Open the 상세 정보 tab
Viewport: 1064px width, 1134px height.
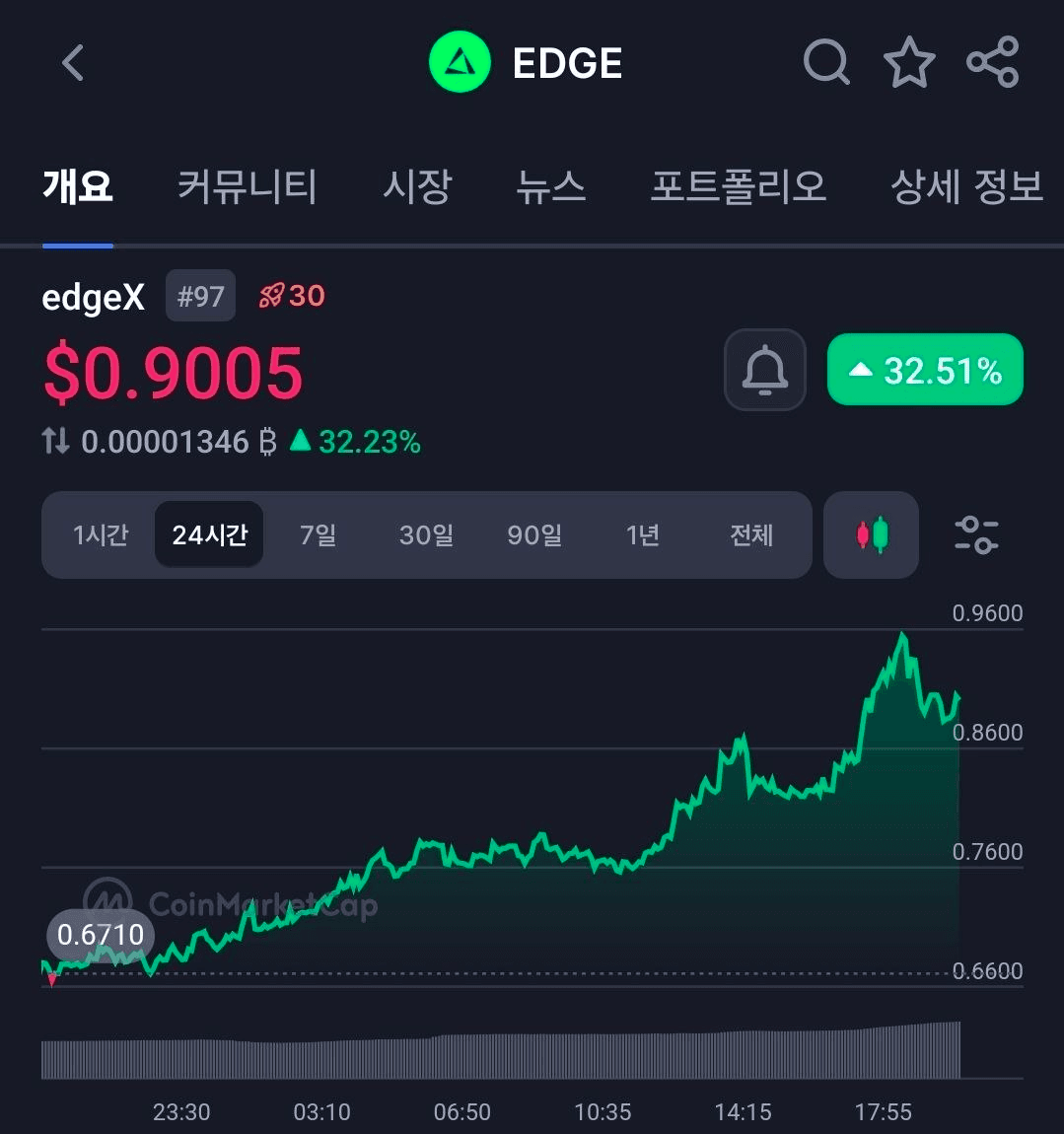[x=966, y=186]
